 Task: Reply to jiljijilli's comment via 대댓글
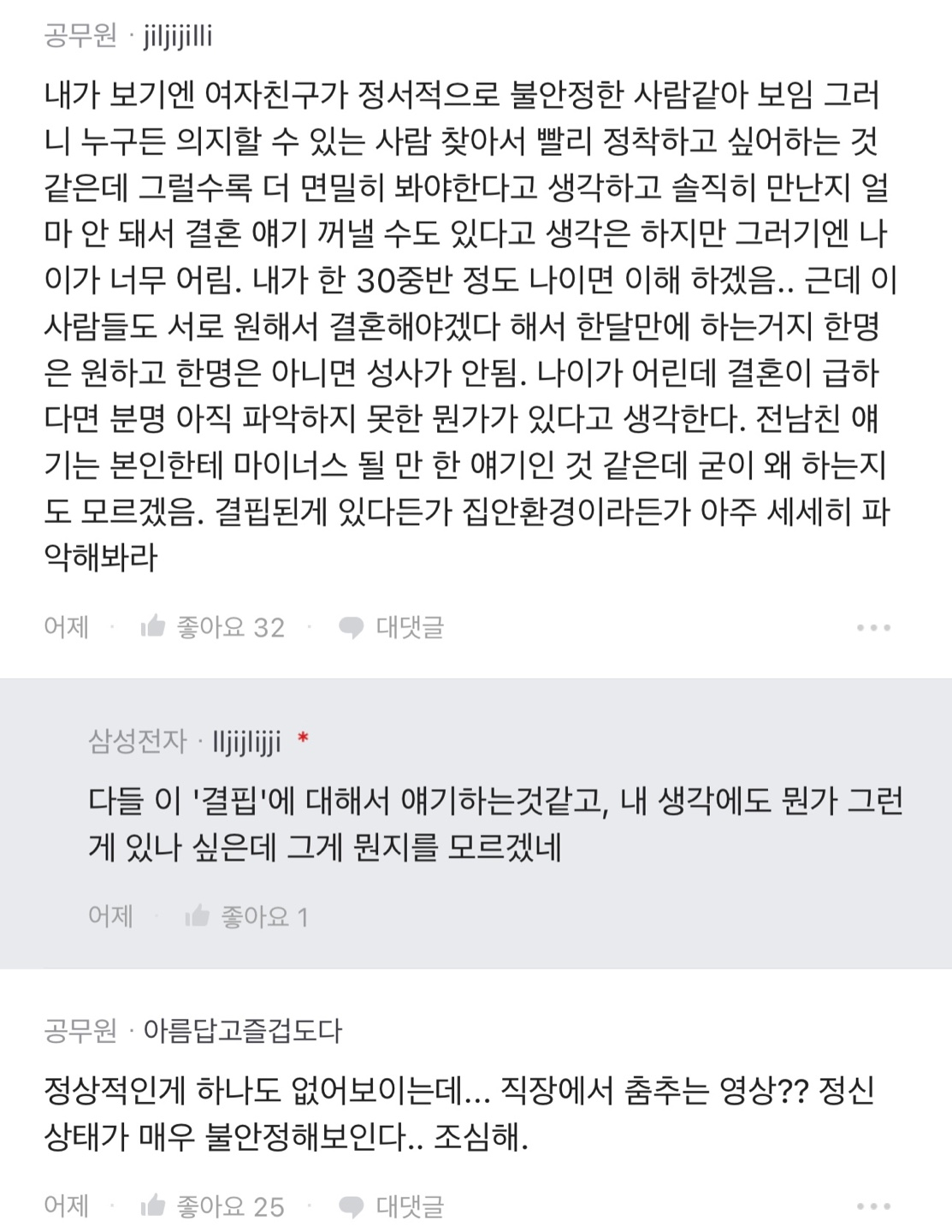[x=392, y=627]
